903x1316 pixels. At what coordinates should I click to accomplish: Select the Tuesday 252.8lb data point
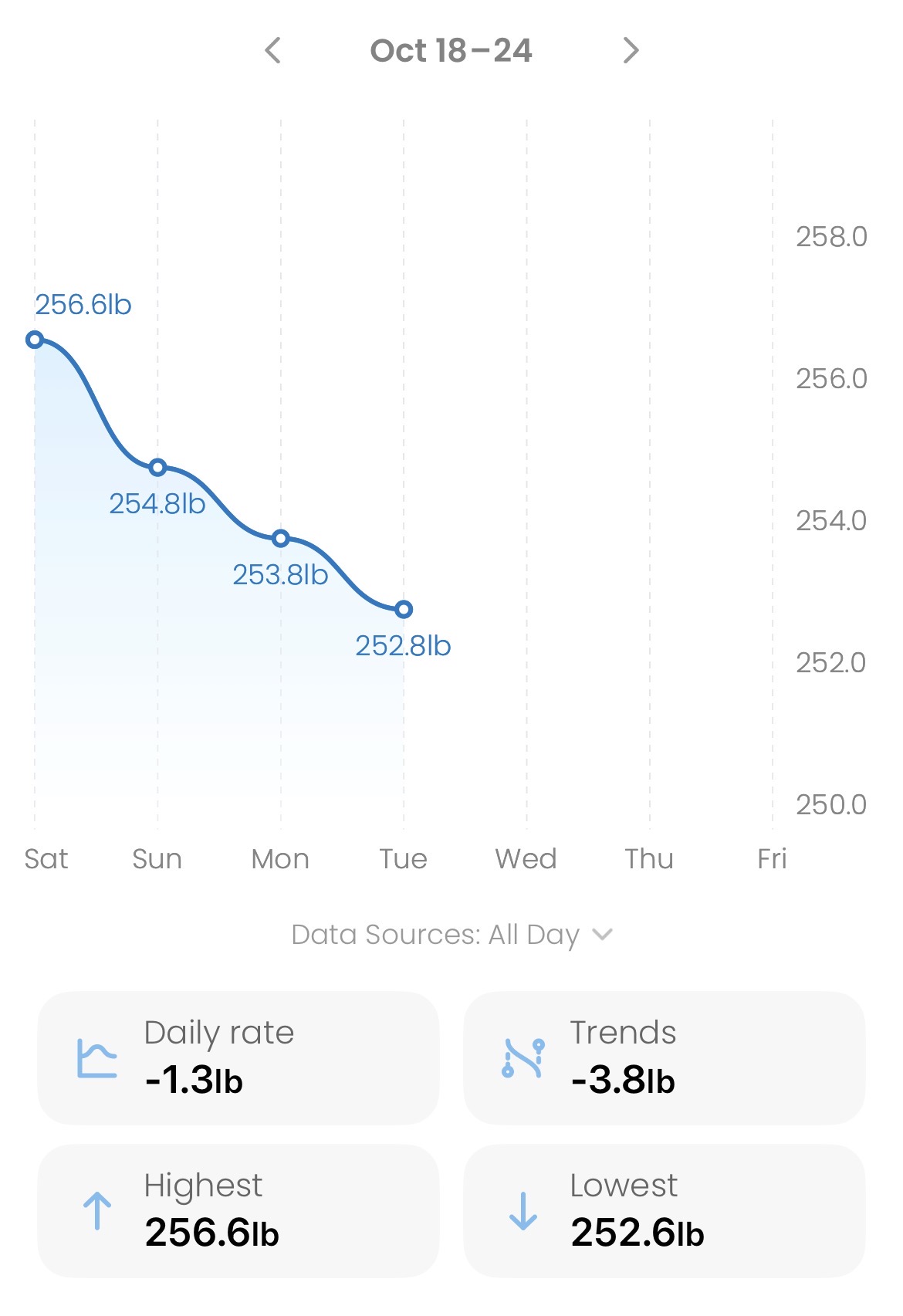pos(404,610)
